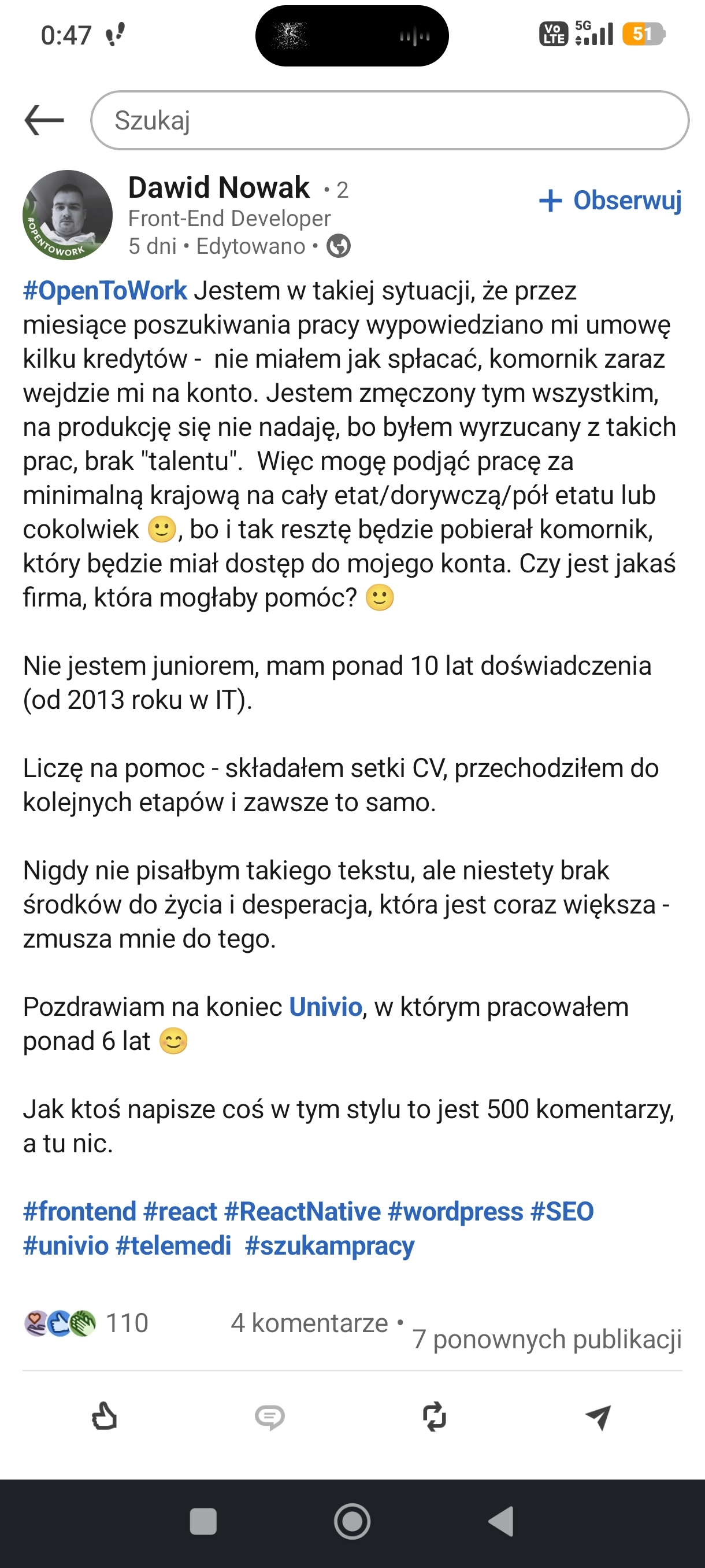View the 7 ponownych publikacji

click(547, 1339)
